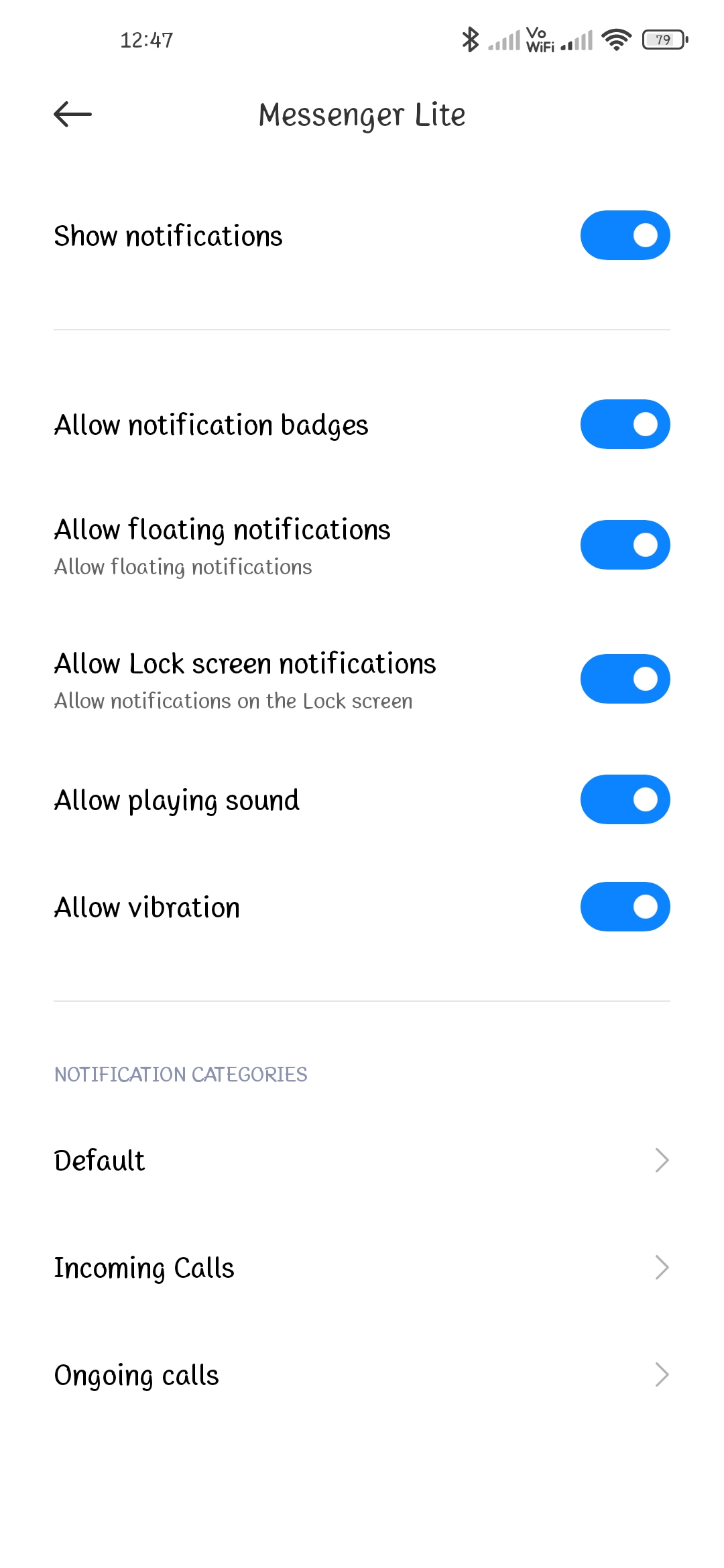This screenshot has height=1568, width=724.
Task: Turn off Show notifications
Action: pyautogui.click(x=625, y=235)
